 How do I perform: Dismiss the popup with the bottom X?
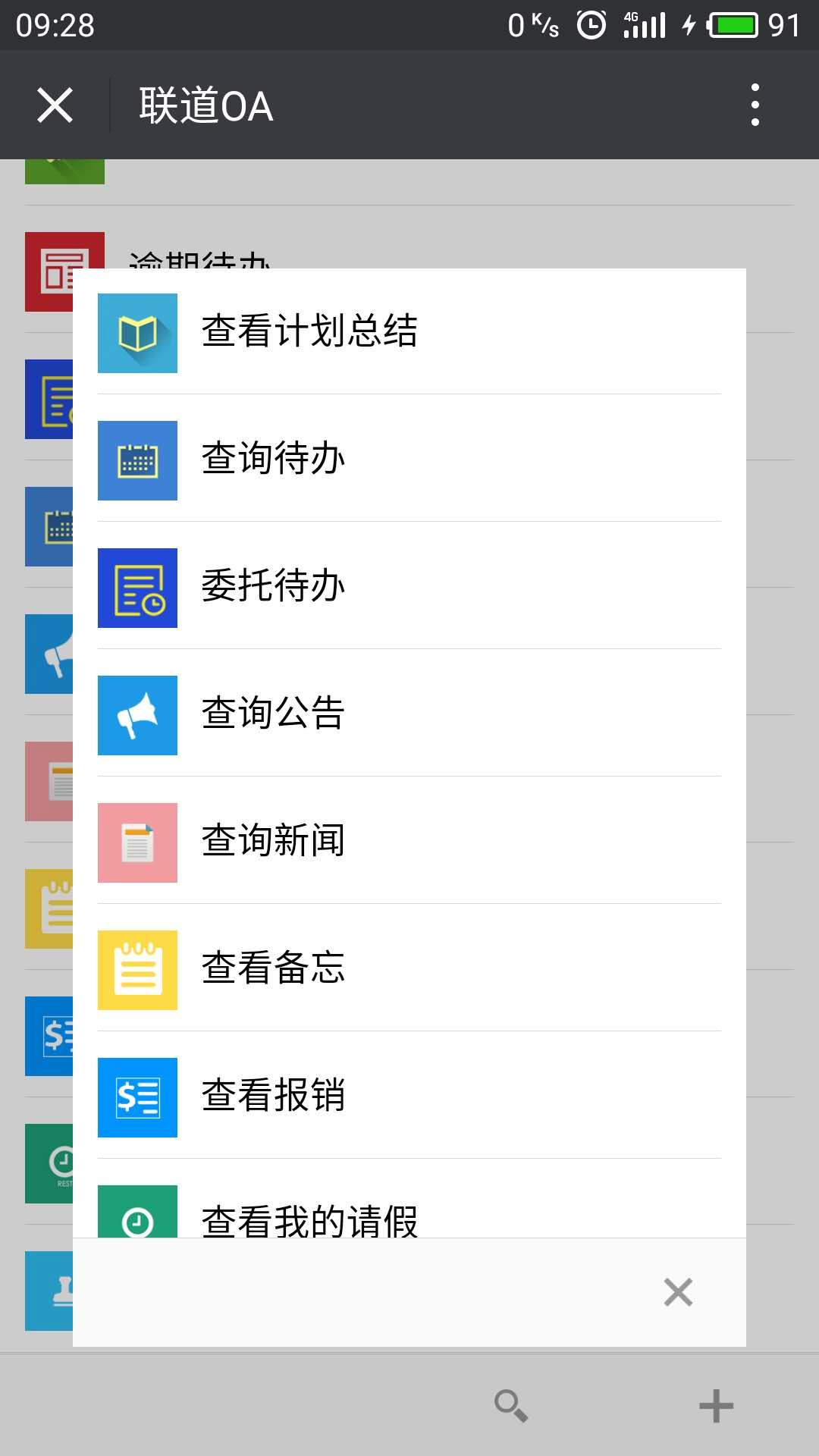click(x=677, y=1293)
